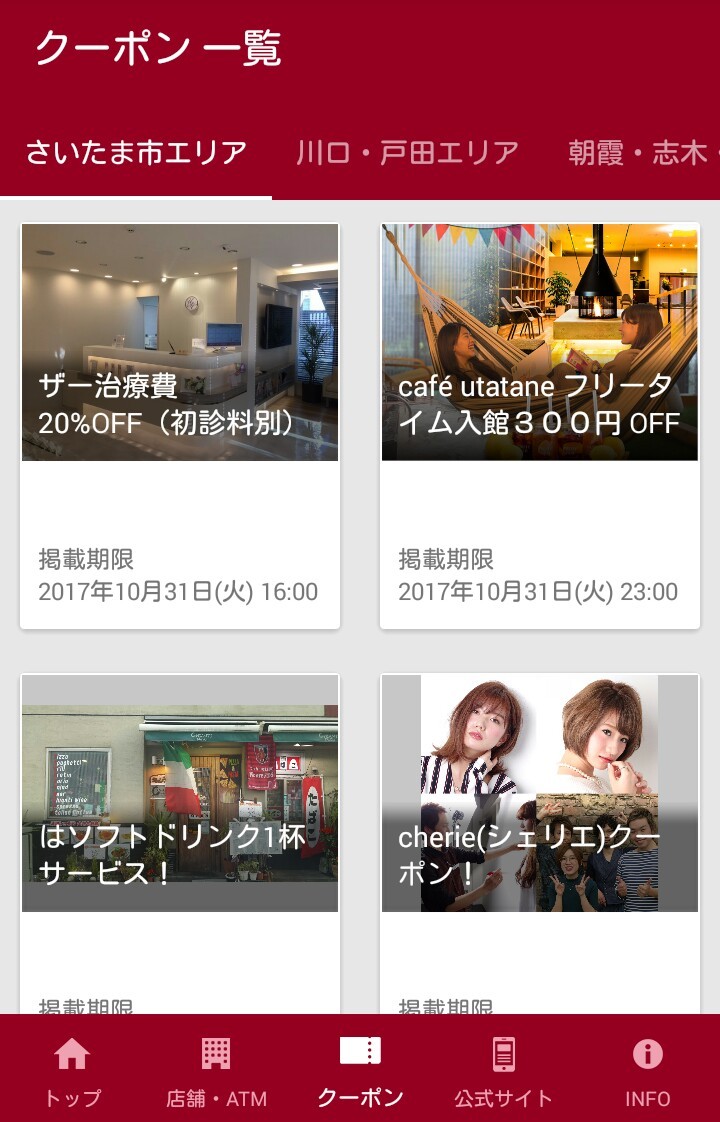Image resolution: width=720 pixels, height=1122 pixels.
Task: Select the さいたま市エリア tab
Action: 136,153
